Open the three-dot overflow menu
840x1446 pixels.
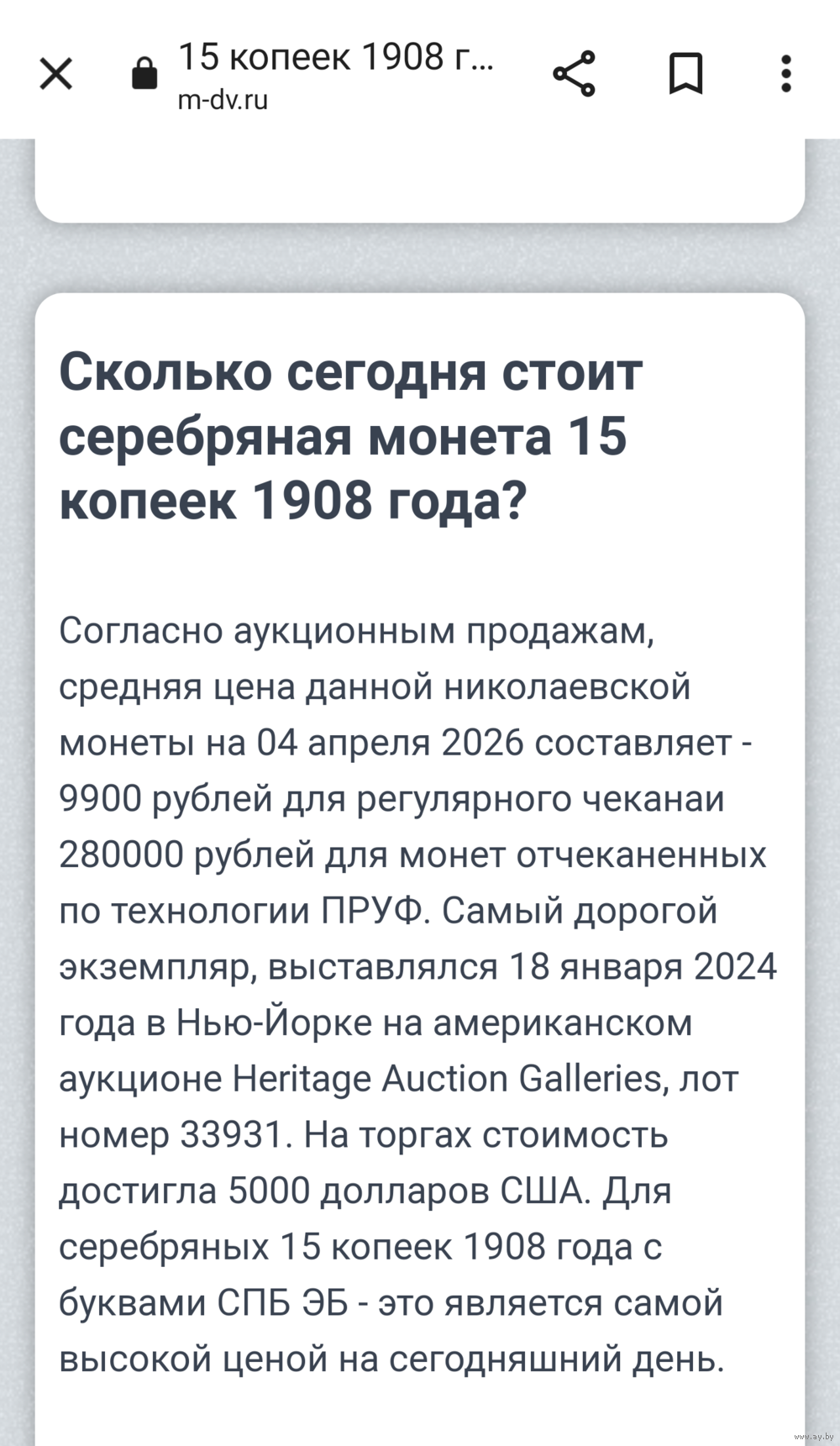click(x=786, y=74)
